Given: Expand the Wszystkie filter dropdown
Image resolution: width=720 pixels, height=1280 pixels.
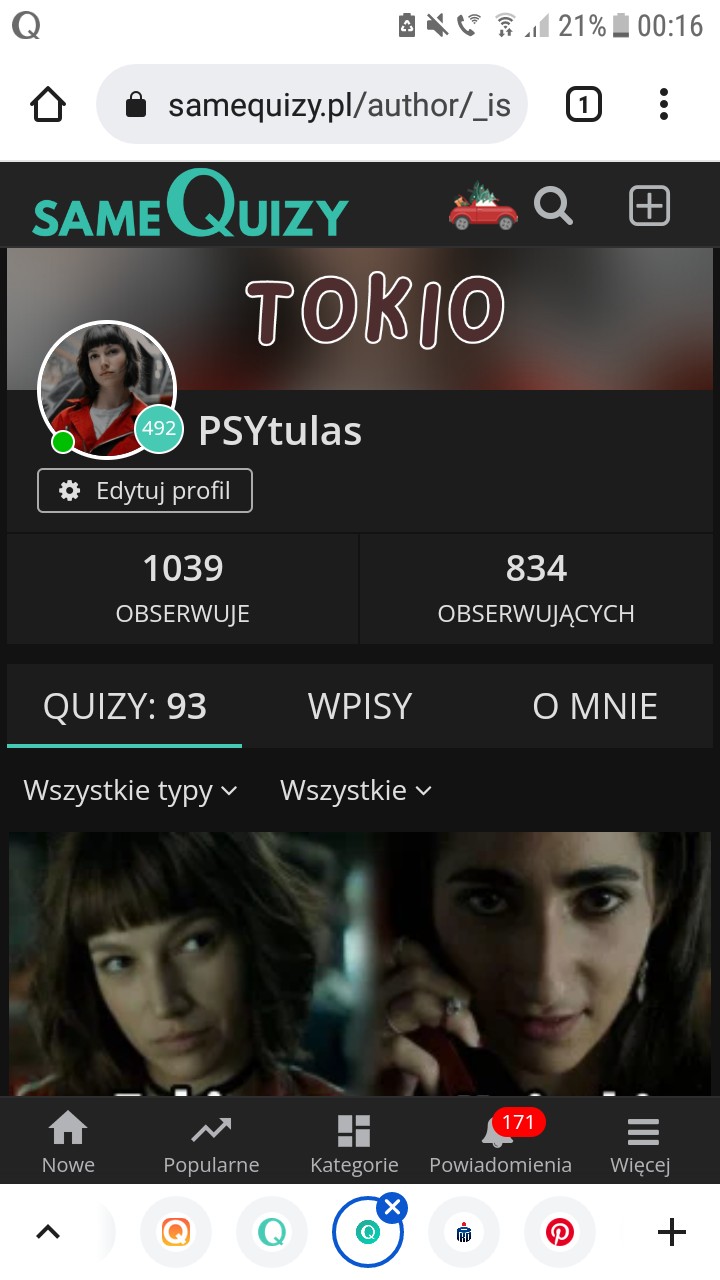Looking at the screenshot, I should click(x=355, y=791).
